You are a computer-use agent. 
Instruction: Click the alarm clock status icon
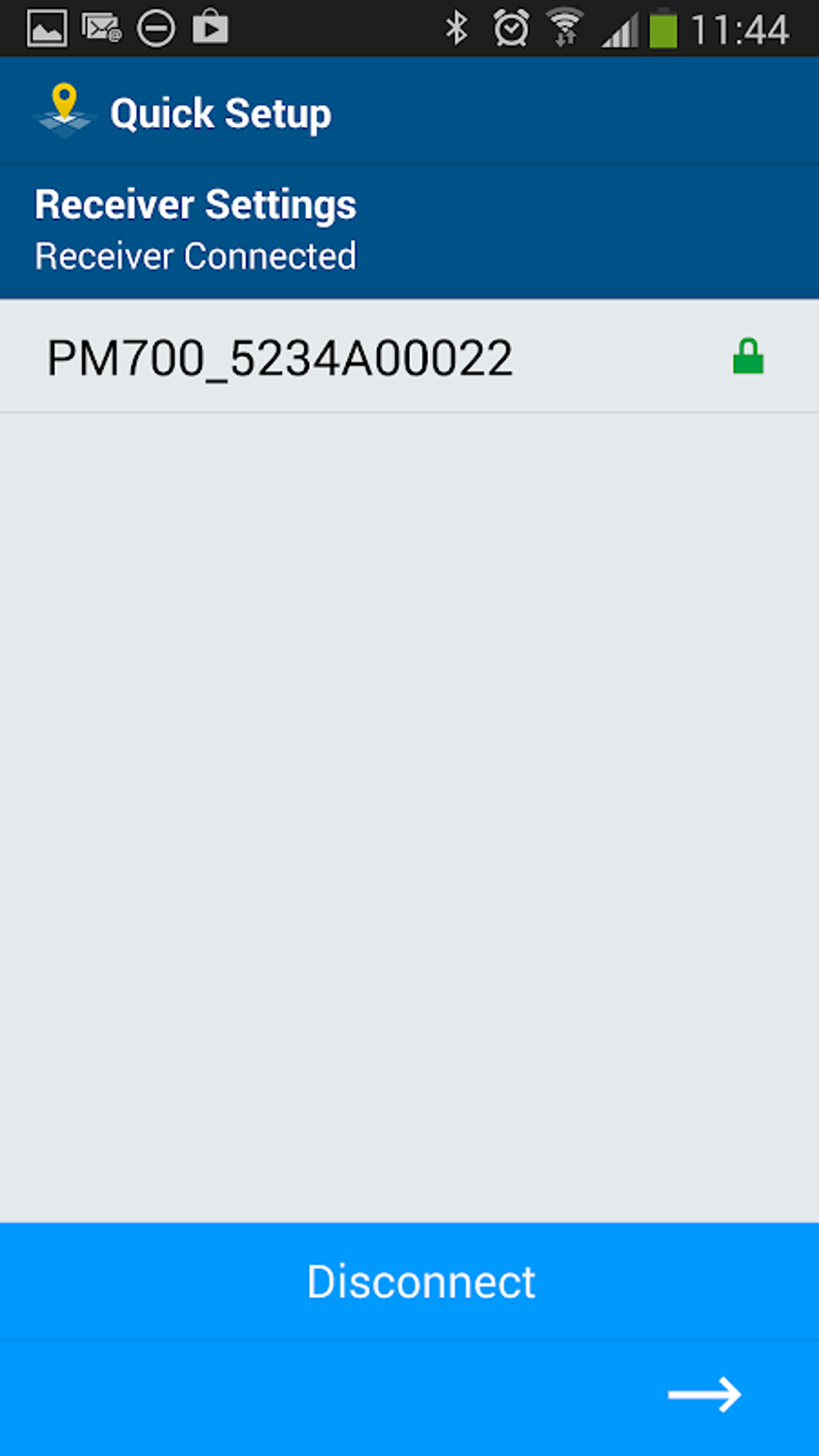coord(511,27)
